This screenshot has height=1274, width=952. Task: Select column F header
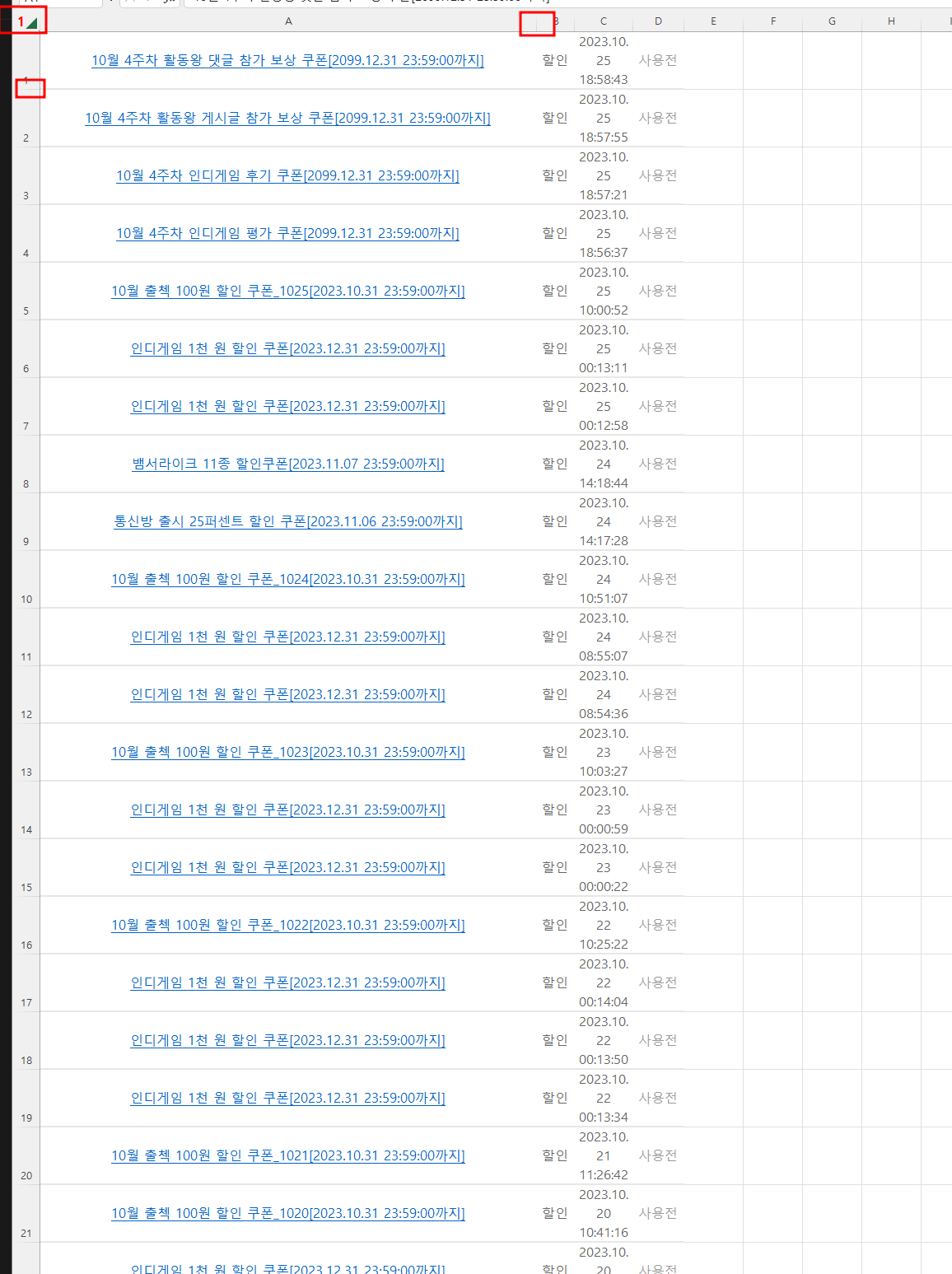click(x=772, y=21)
